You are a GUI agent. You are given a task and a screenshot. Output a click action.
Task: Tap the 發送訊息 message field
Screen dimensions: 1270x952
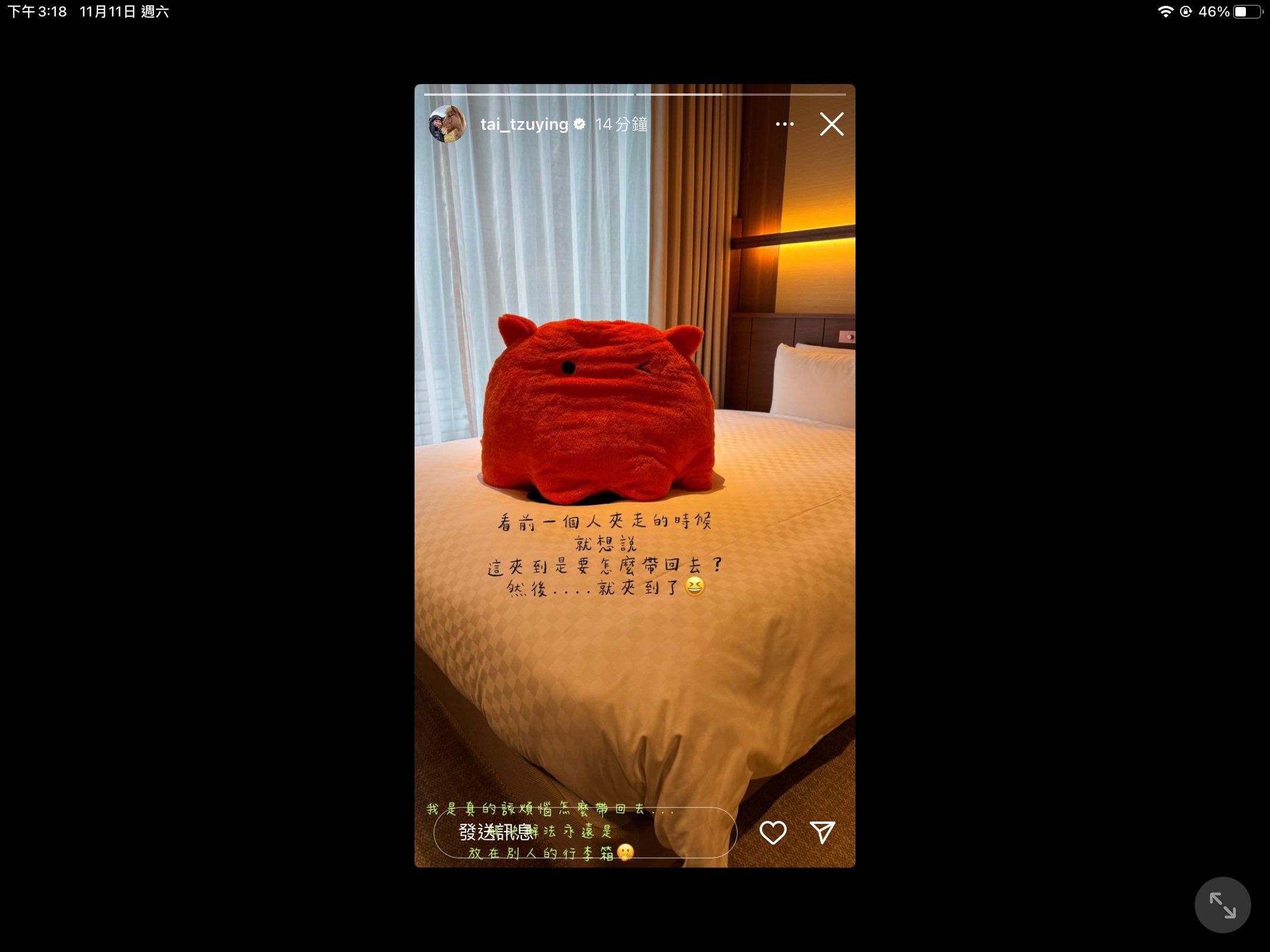(x=584, y=832)
